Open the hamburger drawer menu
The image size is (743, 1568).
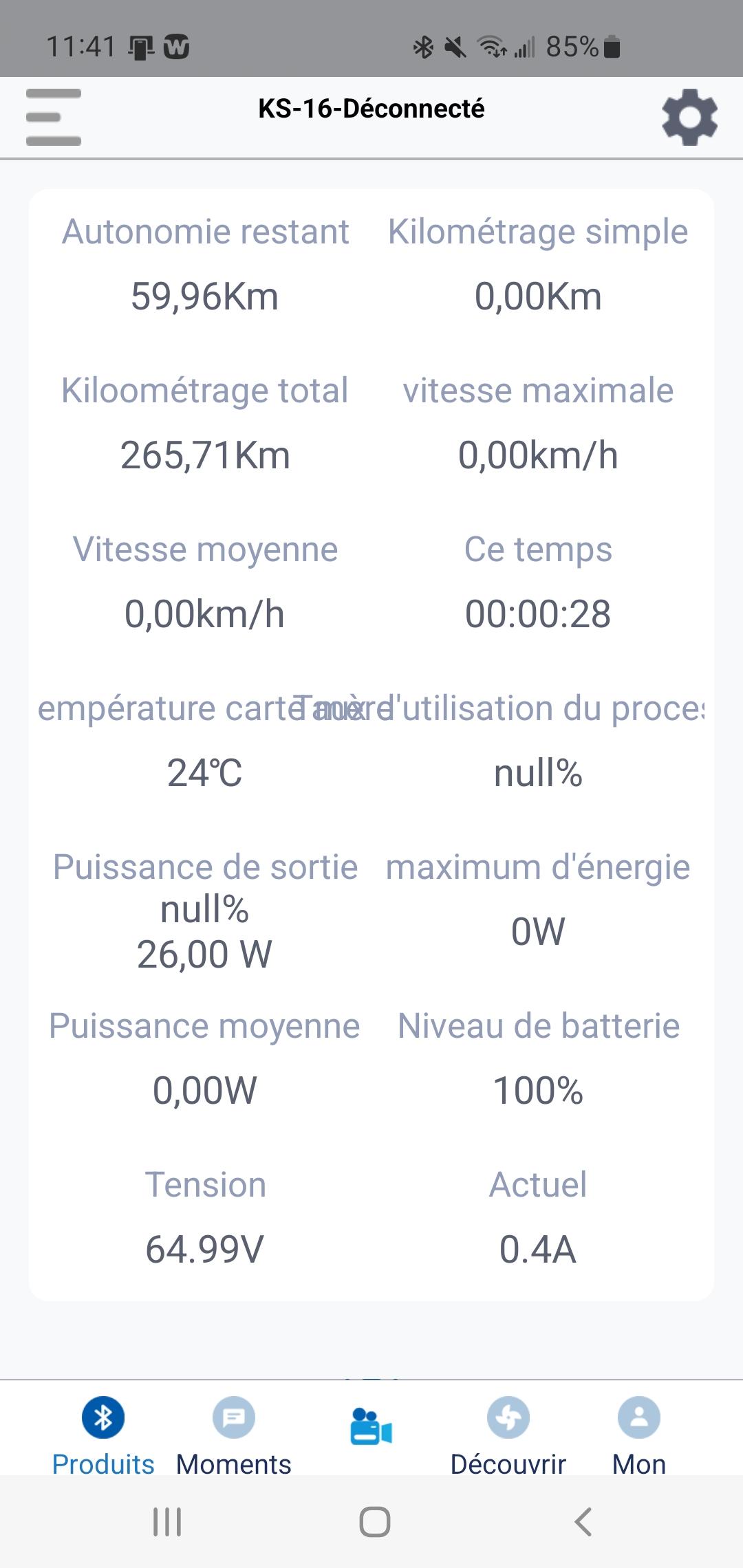(54, 117)
